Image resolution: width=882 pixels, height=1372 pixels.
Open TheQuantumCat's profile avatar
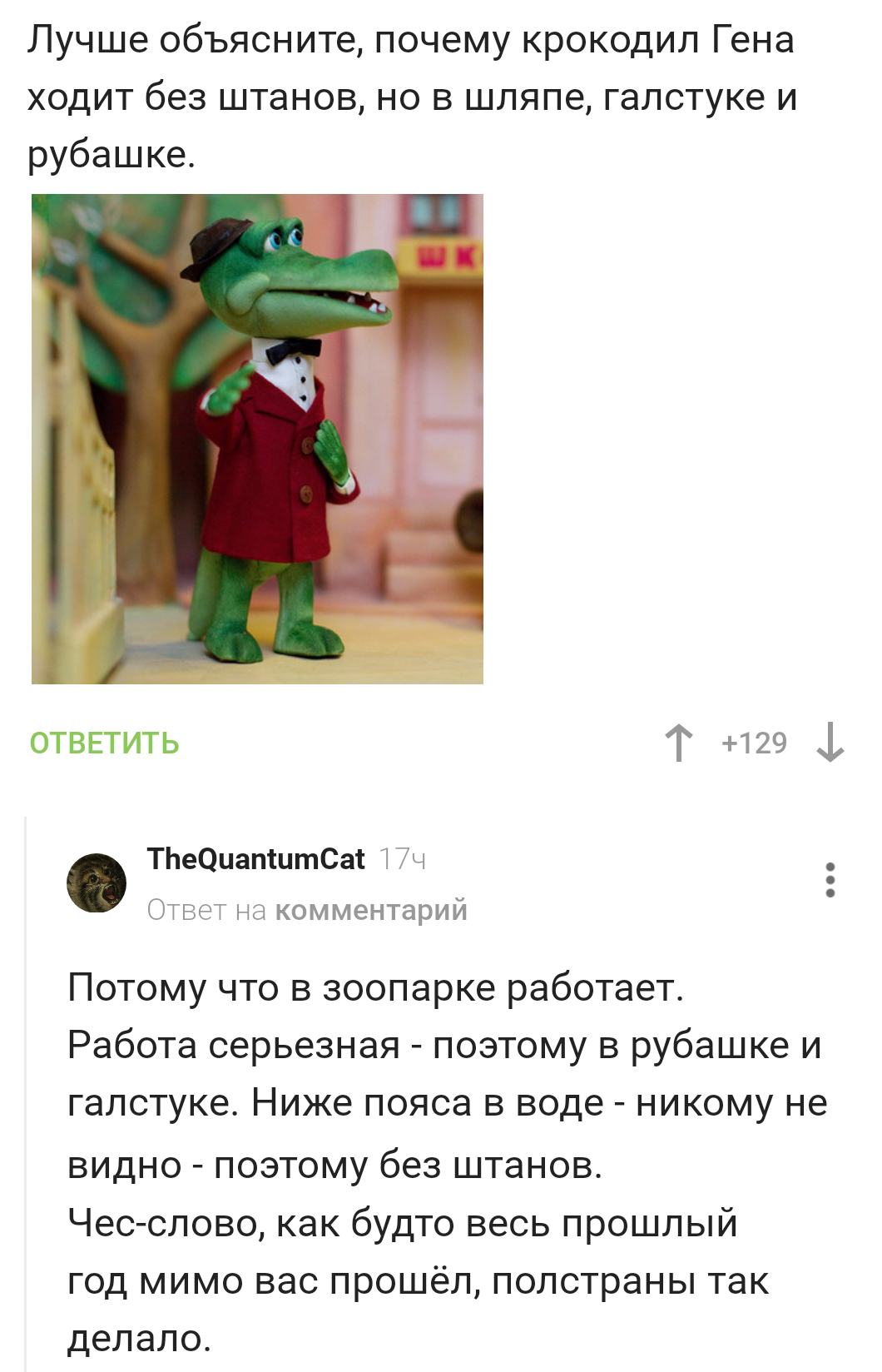[x=97, y=882]
